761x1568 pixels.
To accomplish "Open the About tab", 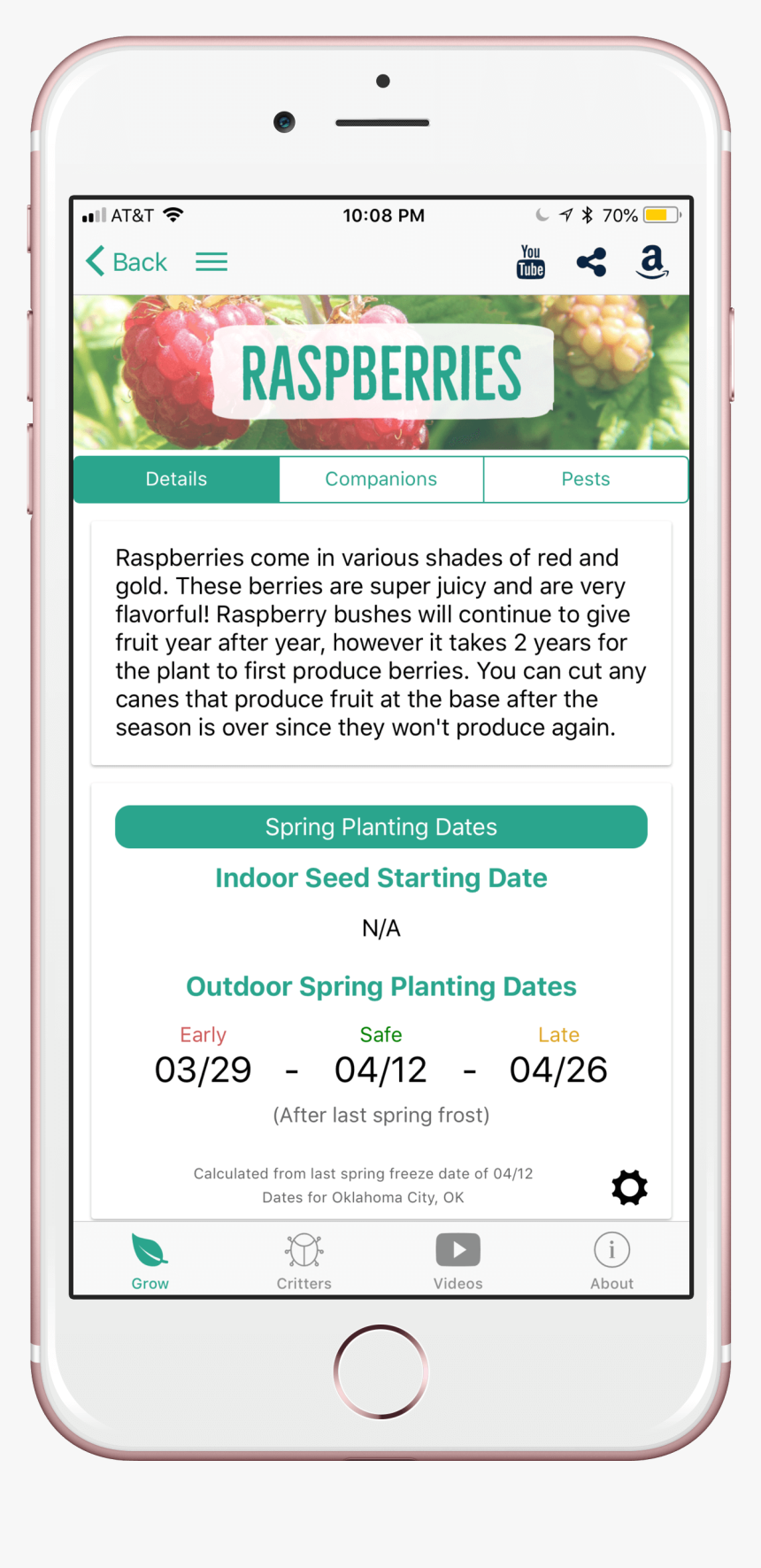I will [x=611, y=1261].
